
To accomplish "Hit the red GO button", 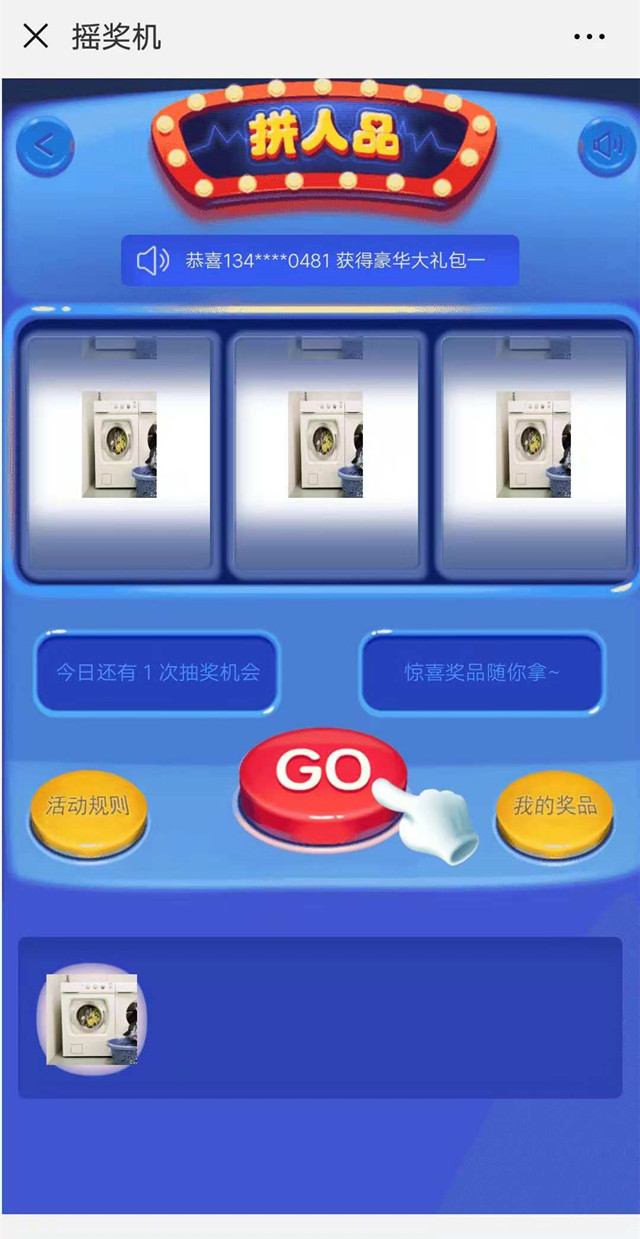I will pos(322,776).
